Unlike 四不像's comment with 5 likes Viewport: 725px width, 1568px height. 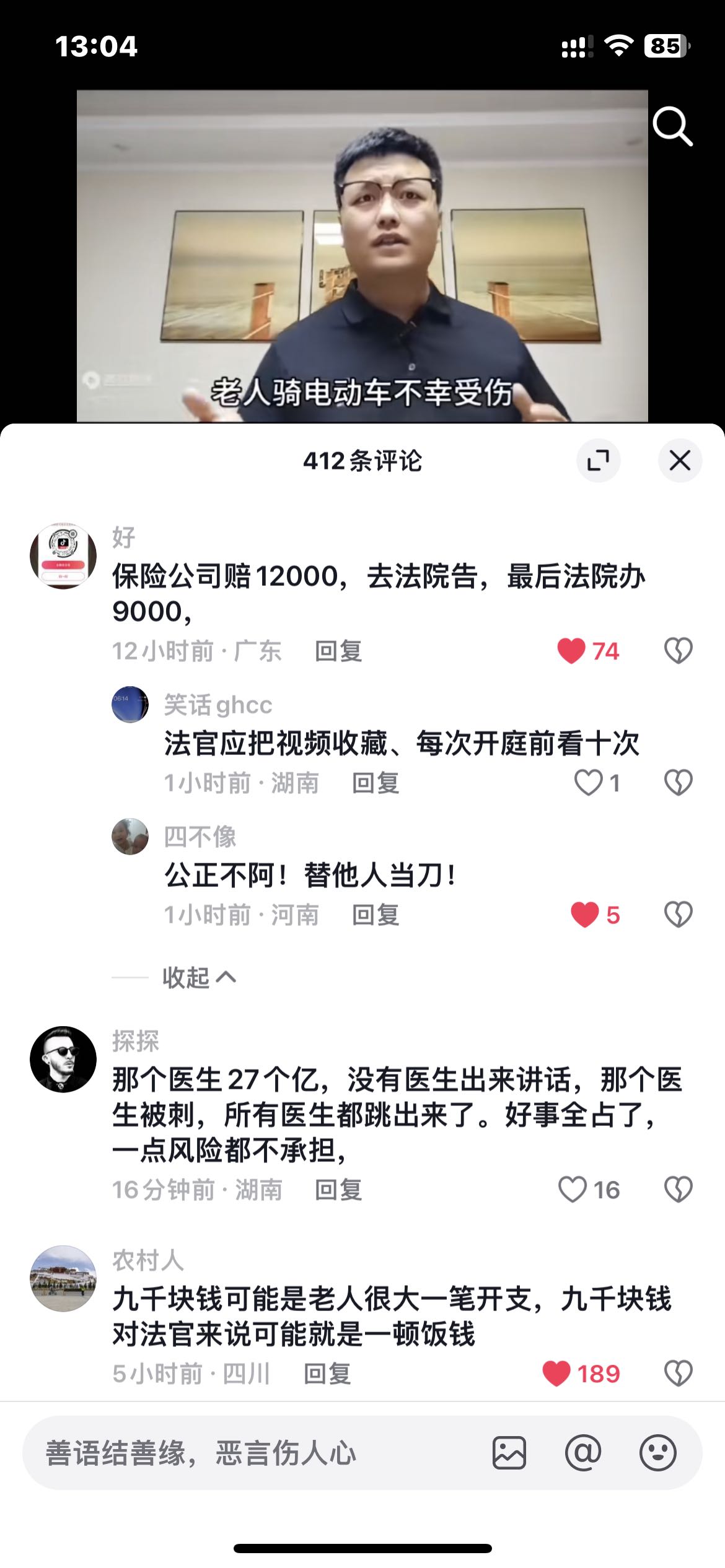[x=585, y=915]
